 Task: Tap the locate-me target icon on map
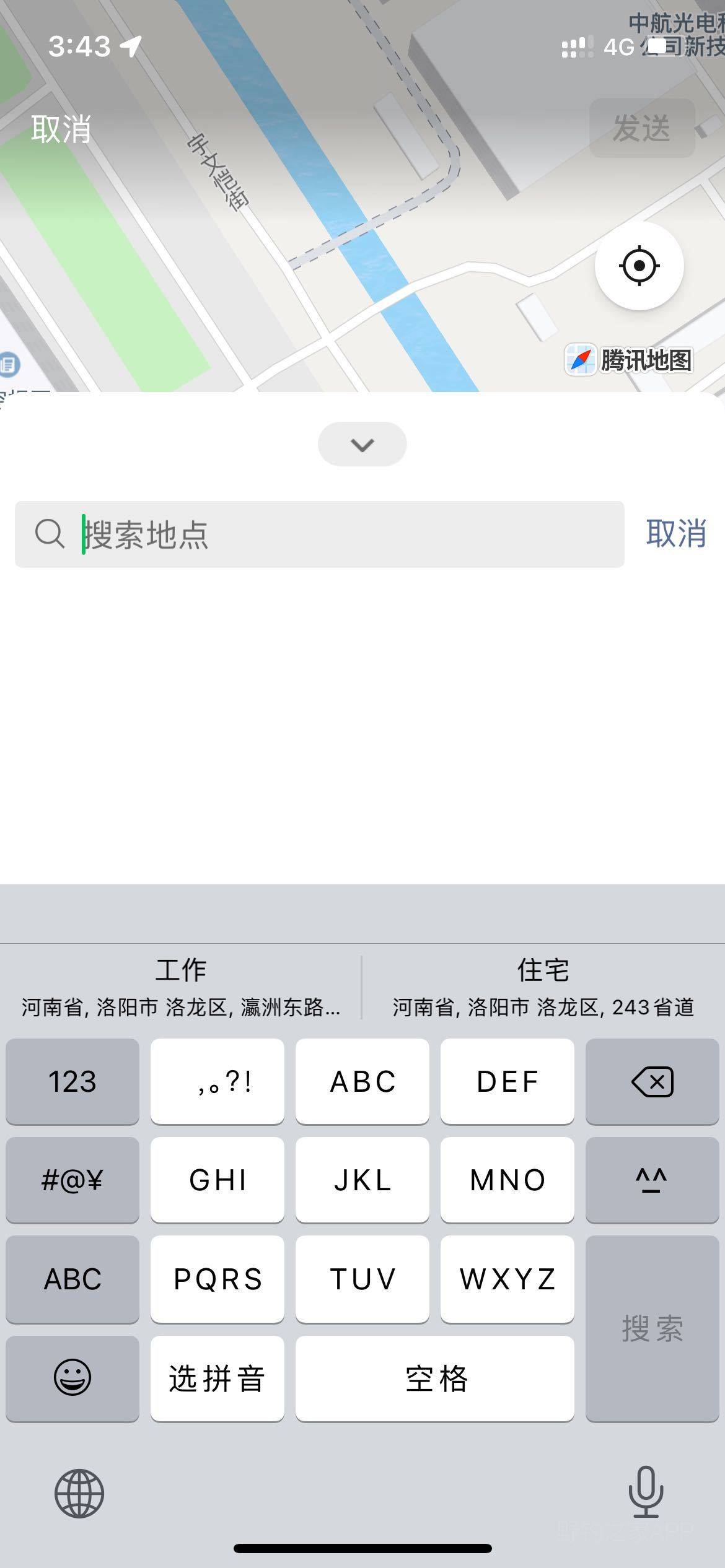click(639, 266)
